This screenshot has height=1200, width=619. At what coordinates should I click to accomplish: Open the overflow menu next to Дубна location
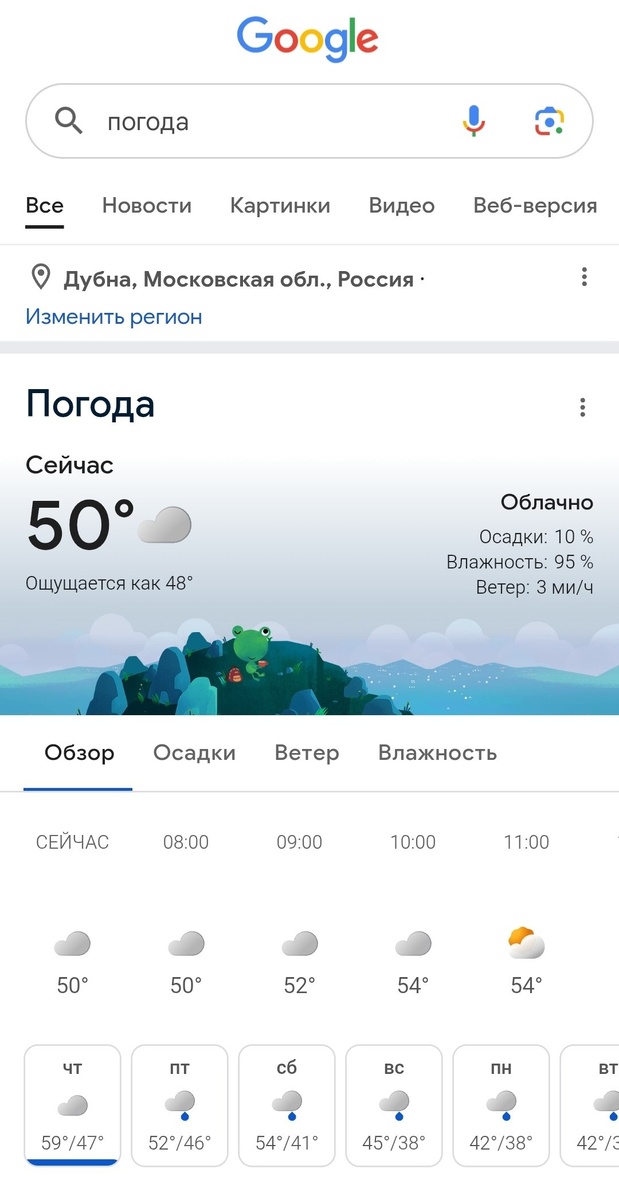click(x=584, y=278)
